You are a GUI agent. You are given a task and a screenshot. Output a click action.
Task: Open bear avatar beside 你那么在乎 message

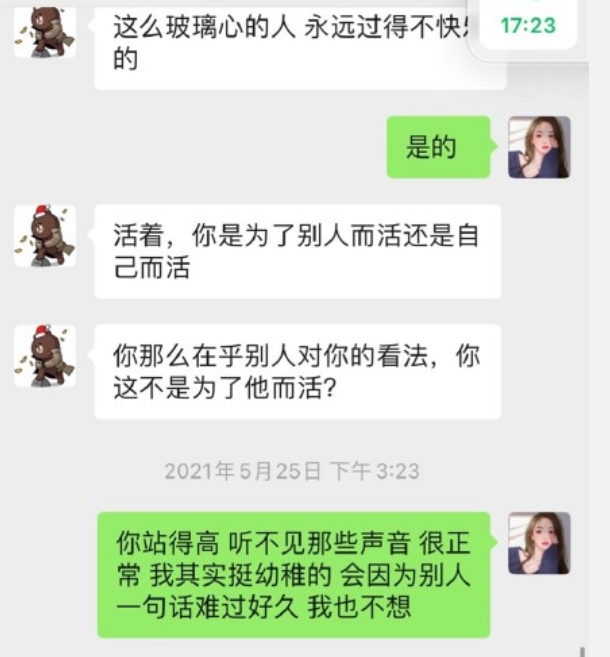tap(45, 355)
